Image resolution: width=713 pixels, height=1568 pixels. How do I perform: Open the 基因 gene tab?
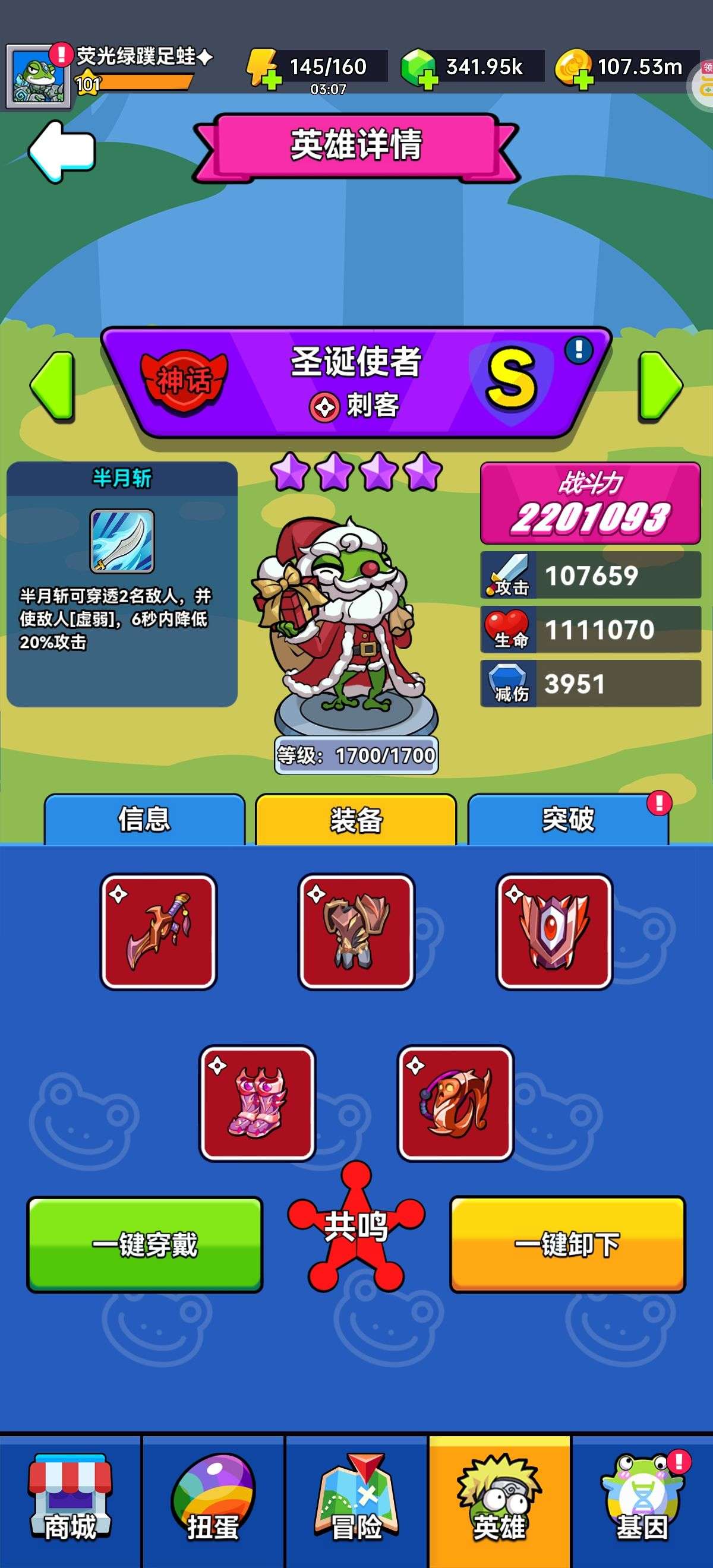642,1501
